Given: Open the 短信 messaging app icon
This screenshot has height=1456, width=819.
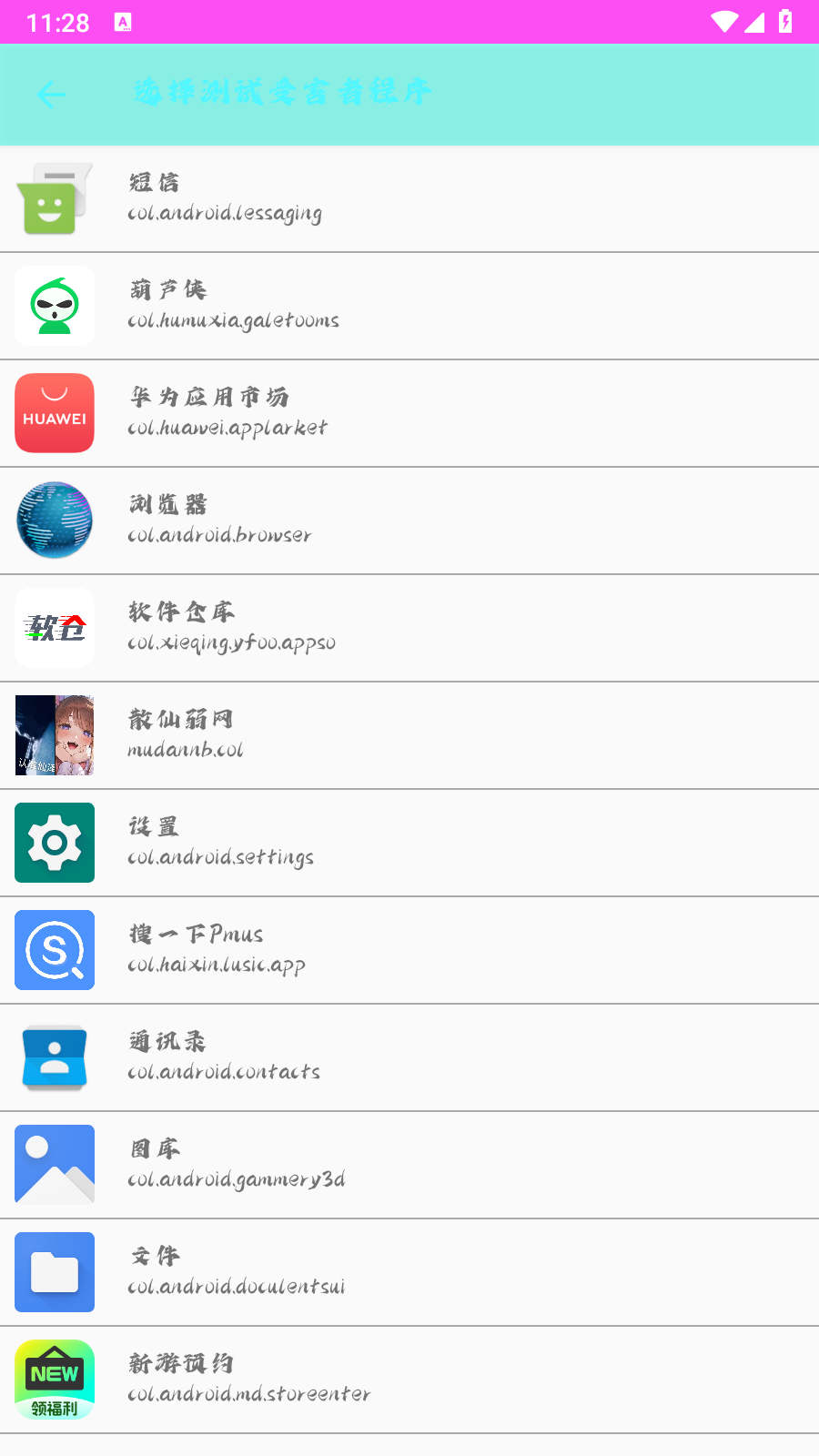Looking at the screenshot, I should pos(55,198).
